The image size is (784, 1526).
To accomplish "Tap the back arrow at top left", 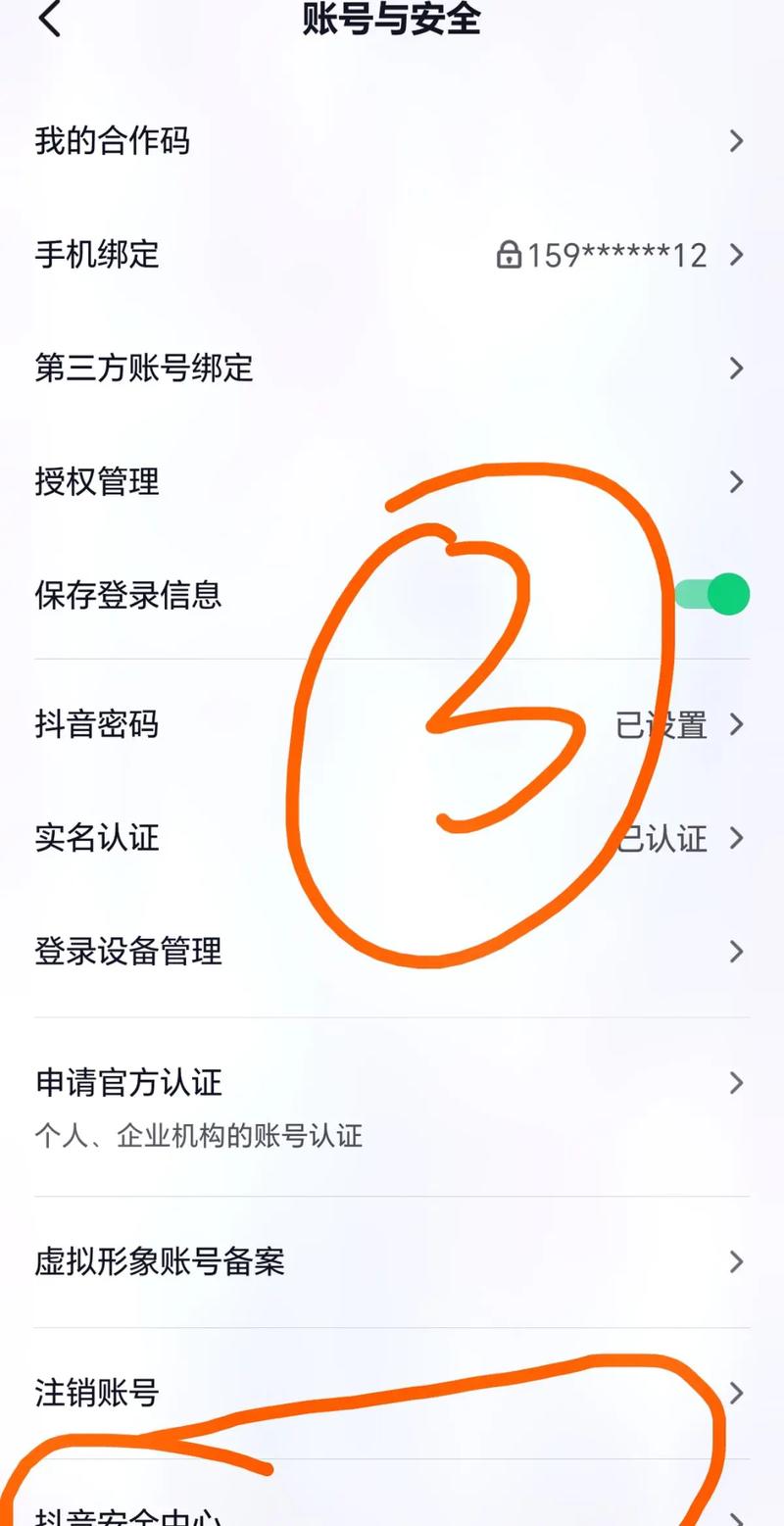I will pyautogui.click(x=49, y=20).
